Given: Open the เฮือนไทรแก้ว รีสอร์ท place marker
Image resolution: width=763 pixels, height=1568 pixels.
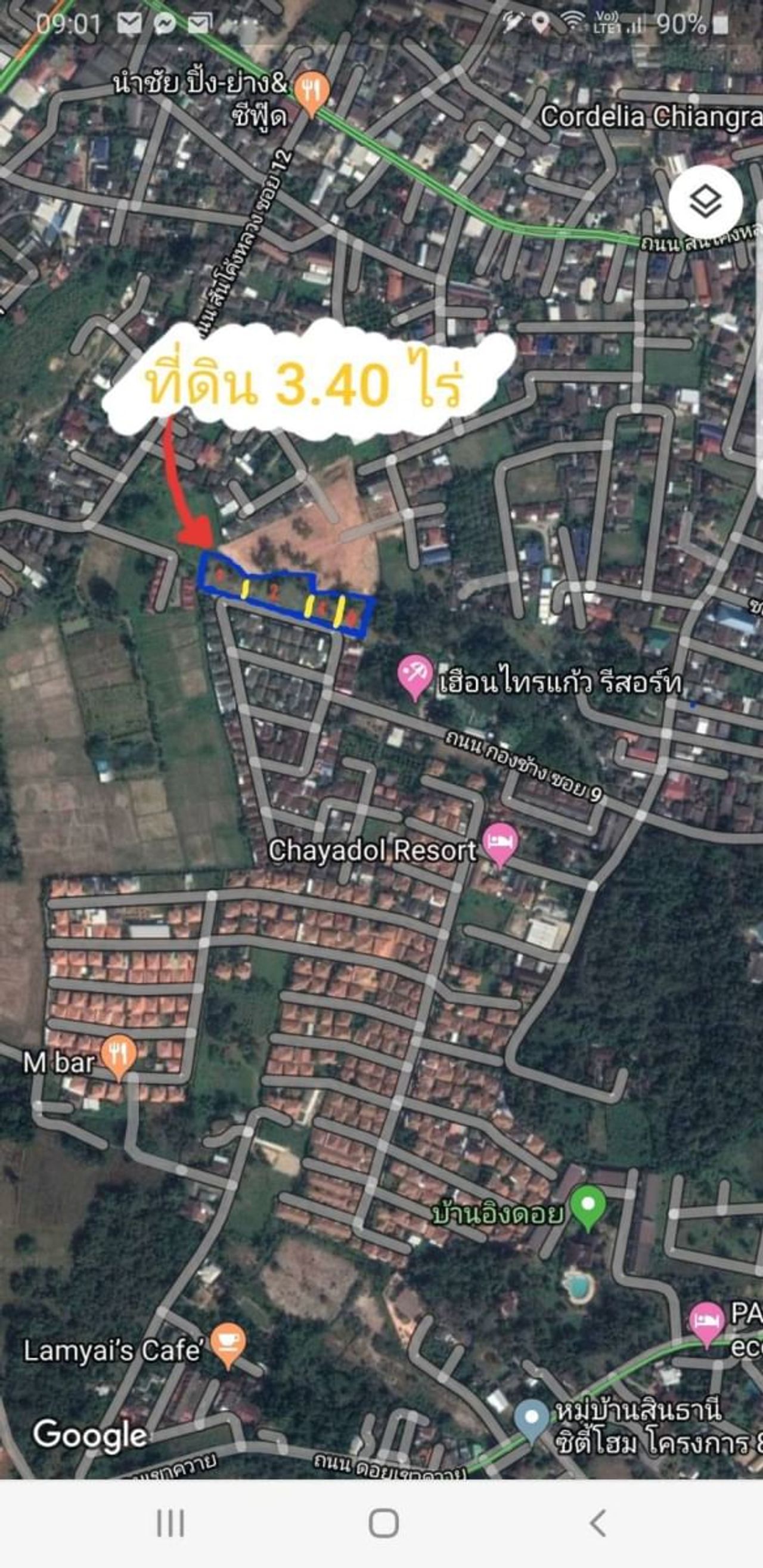Looking at the screenshot, I should pyautogui.click(x=414, y=674).
